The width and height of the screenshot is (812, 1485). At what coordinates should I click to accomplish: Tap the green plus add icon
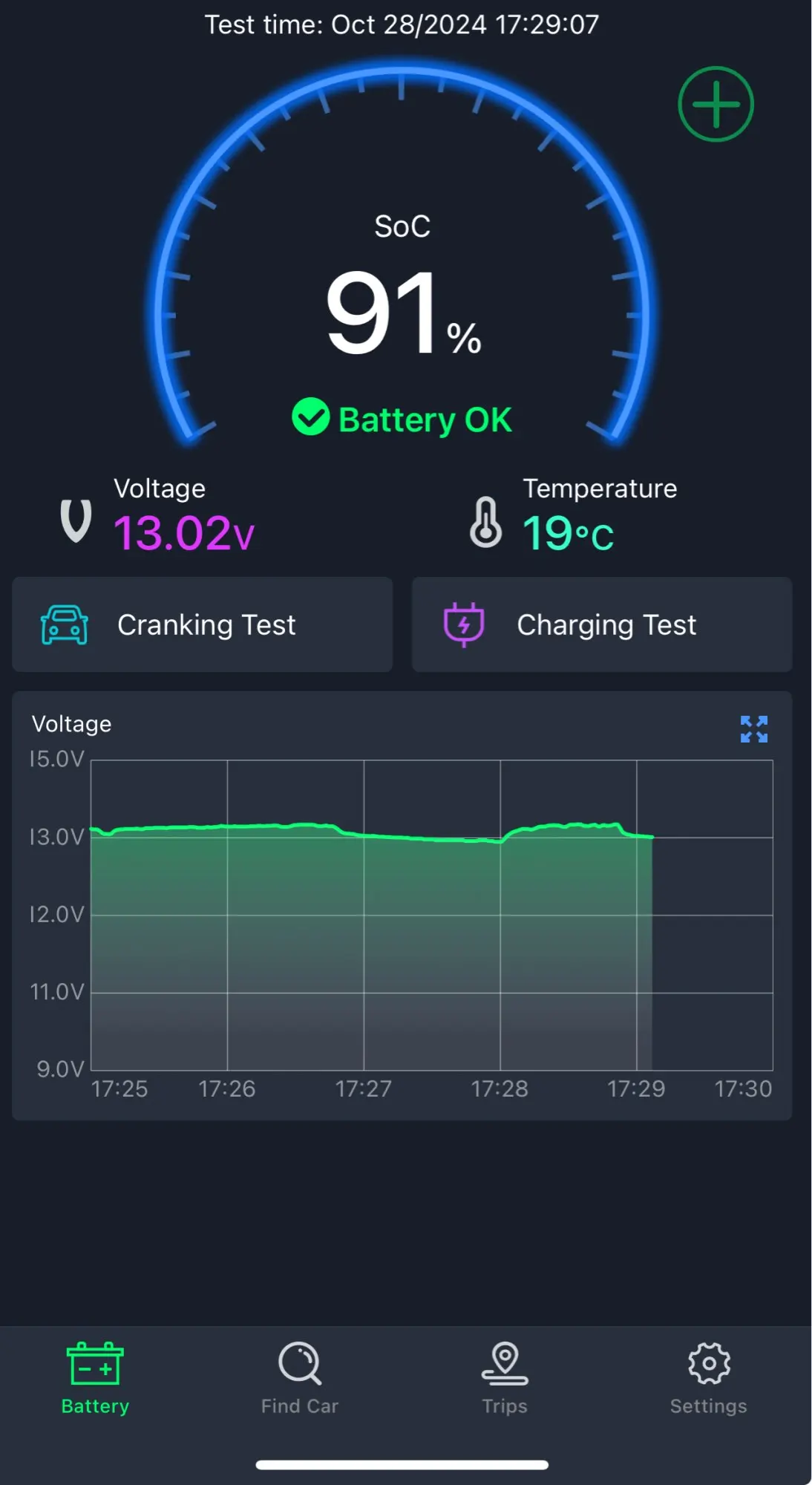716,104
